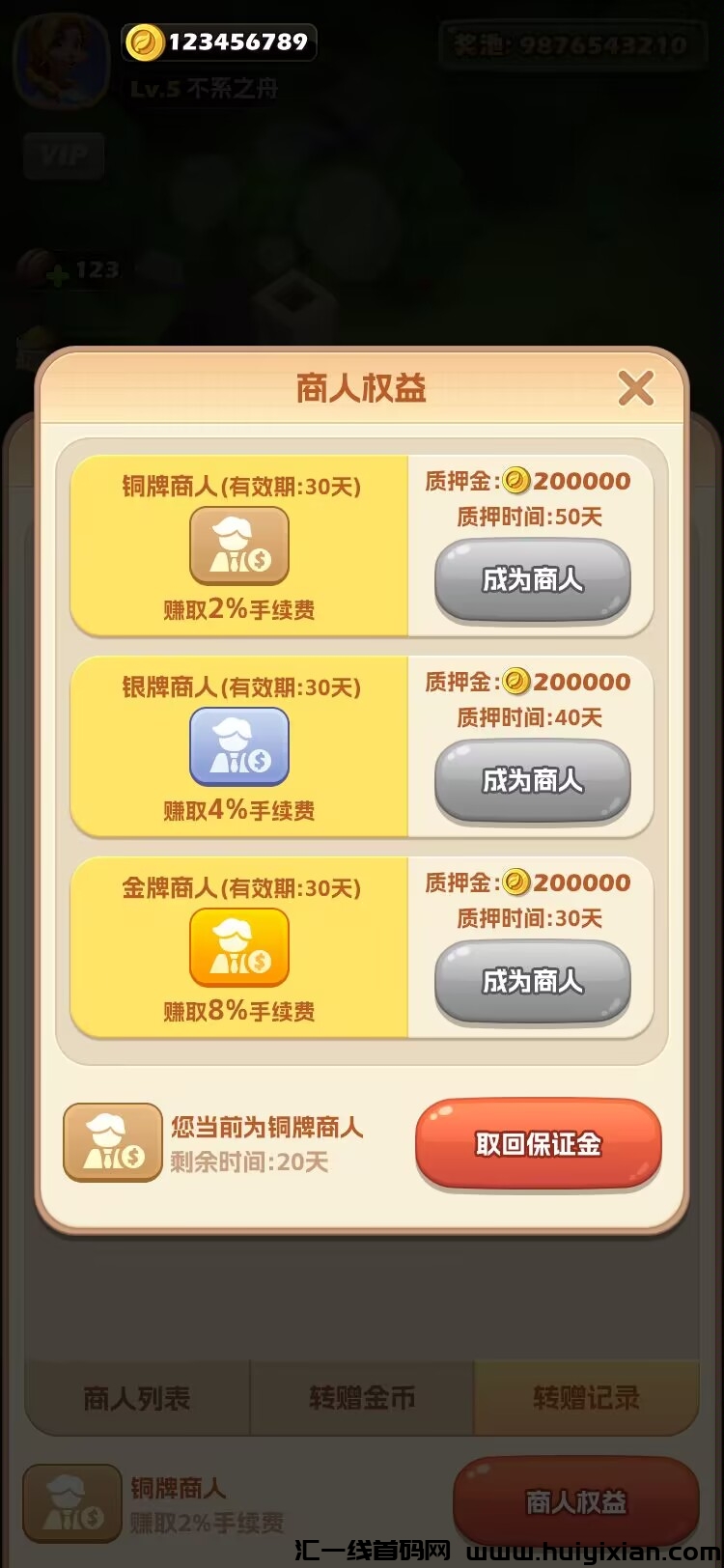This screenshot has height=1568, width=724.
Task: Click the player profile avatar at top left
Action: pos(61,58)
